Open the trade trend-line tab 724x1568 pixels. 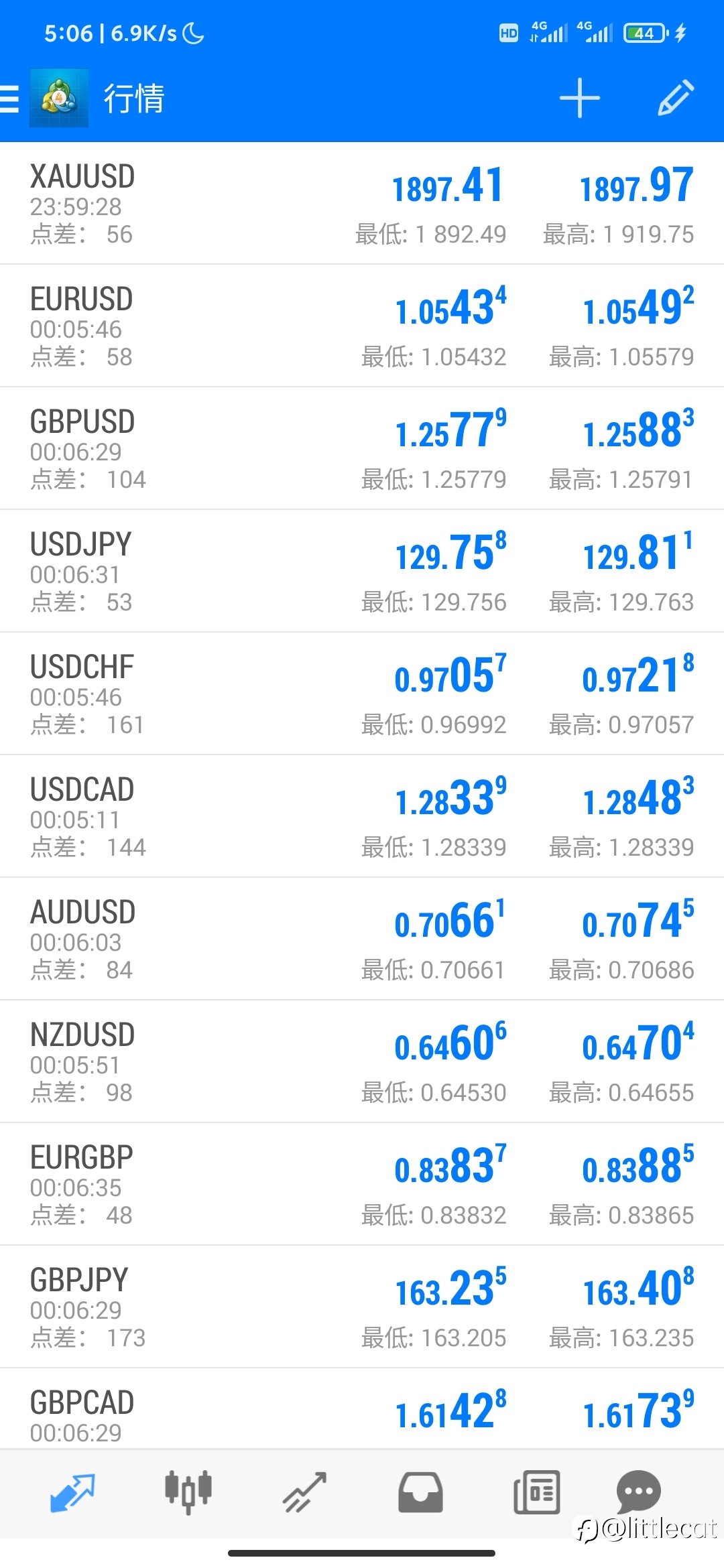tap(304, 1493)
